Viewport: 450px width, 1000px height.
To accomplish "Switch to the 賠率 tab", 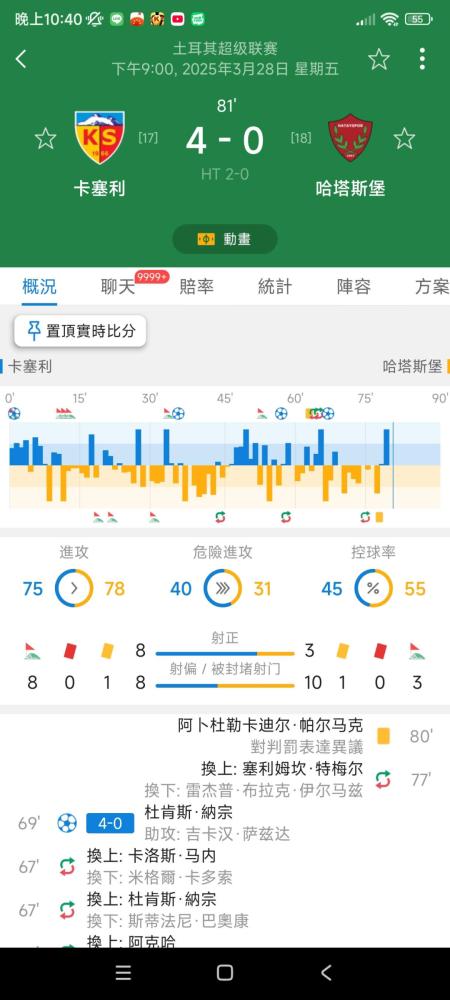I will pyautogui.click(x=196, y=287).
